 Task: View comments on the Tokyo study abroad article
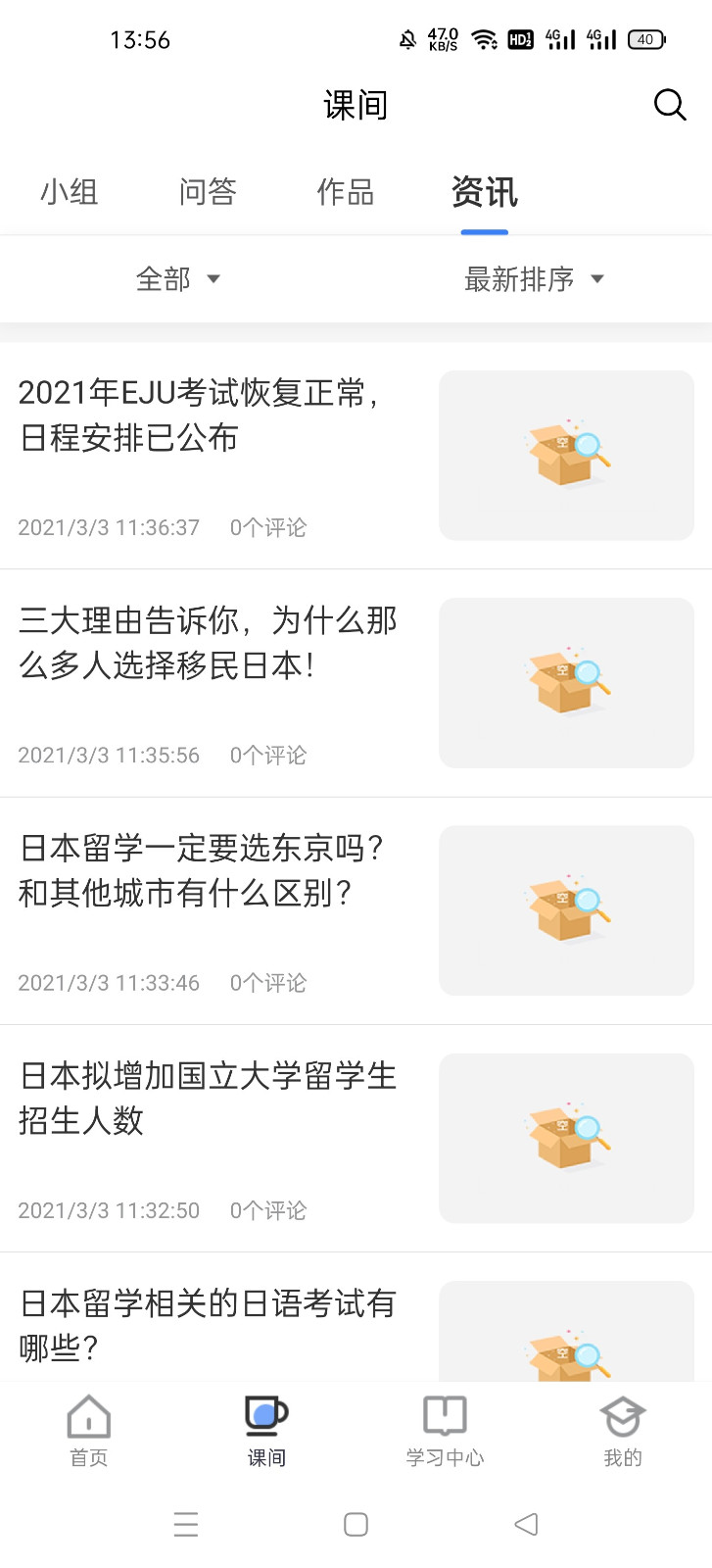(267, 982)
